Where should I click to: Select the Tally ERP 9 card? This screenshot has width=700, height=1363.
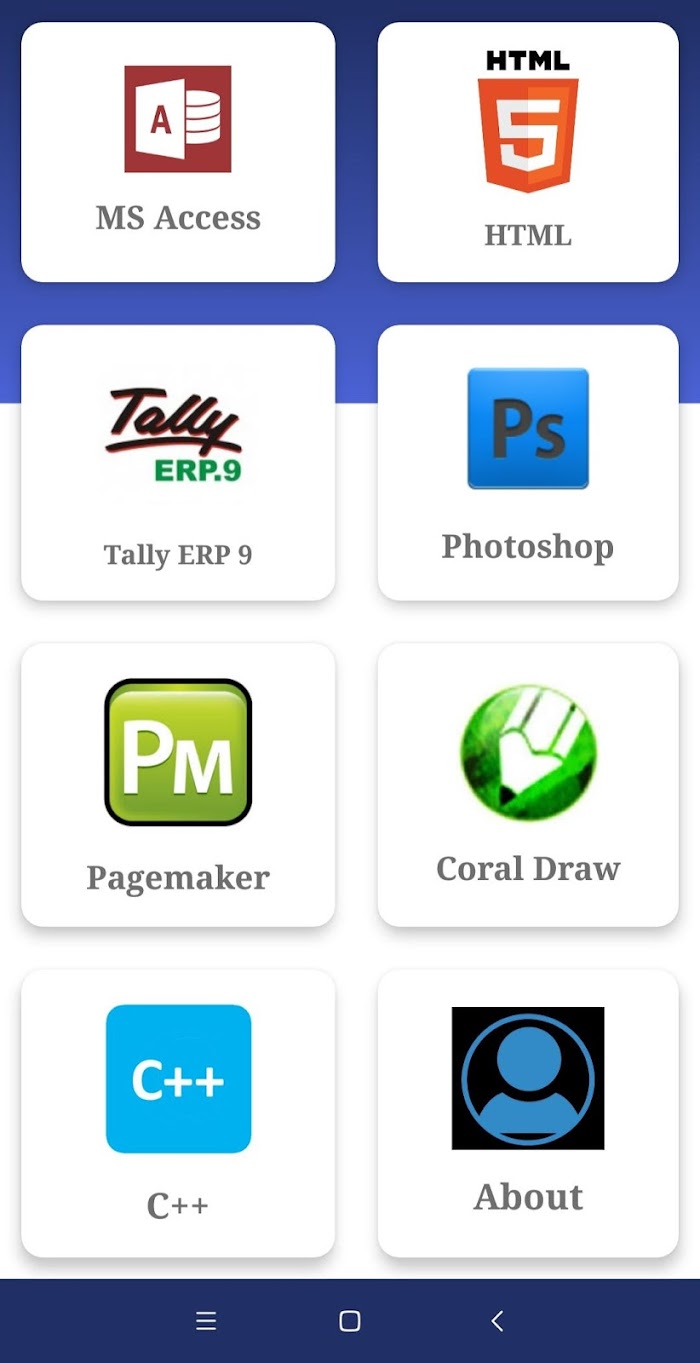click(178, 462)
